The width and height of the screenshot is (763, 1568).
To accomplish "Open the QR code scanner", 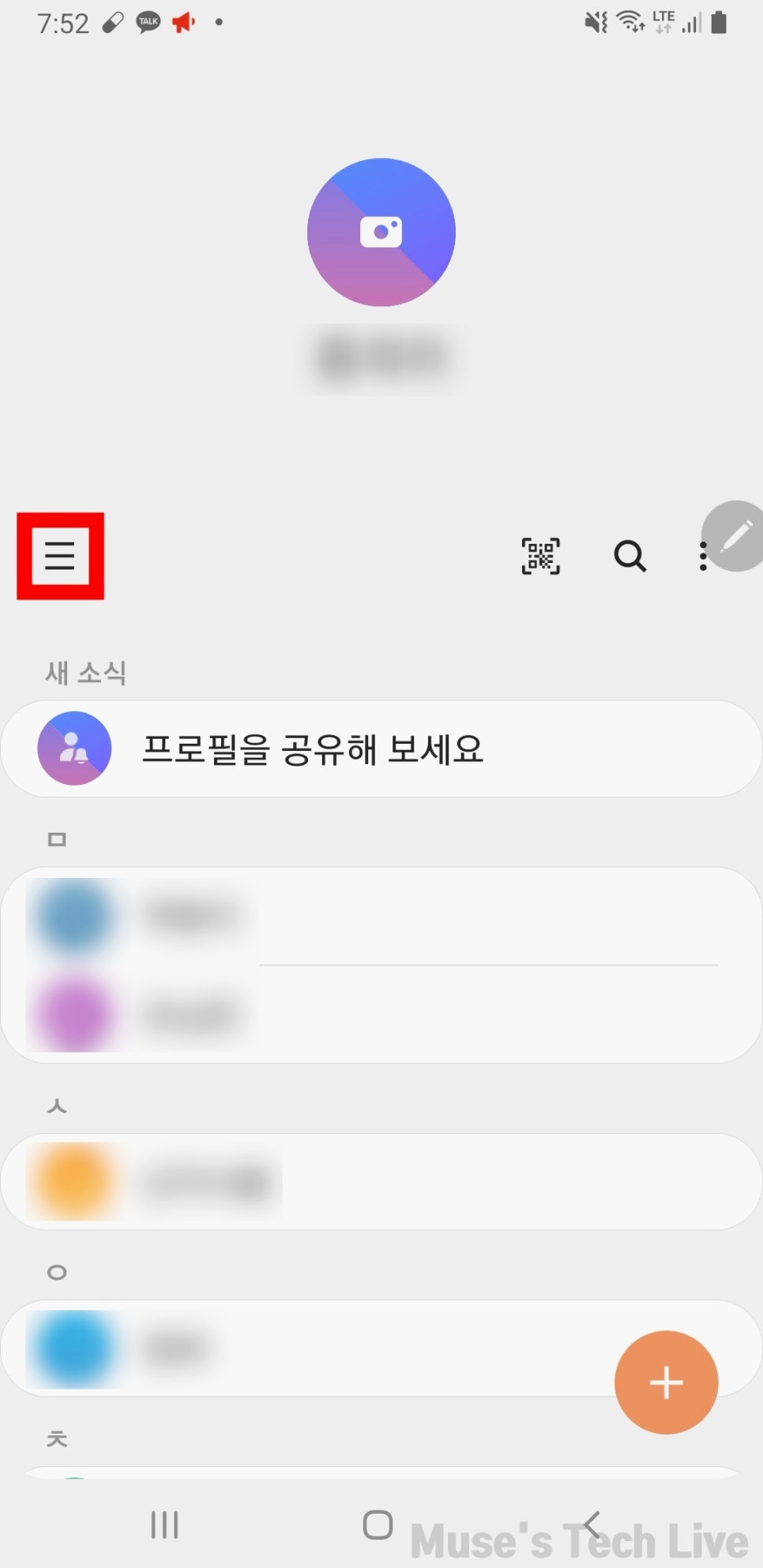I will coord(541,556).
